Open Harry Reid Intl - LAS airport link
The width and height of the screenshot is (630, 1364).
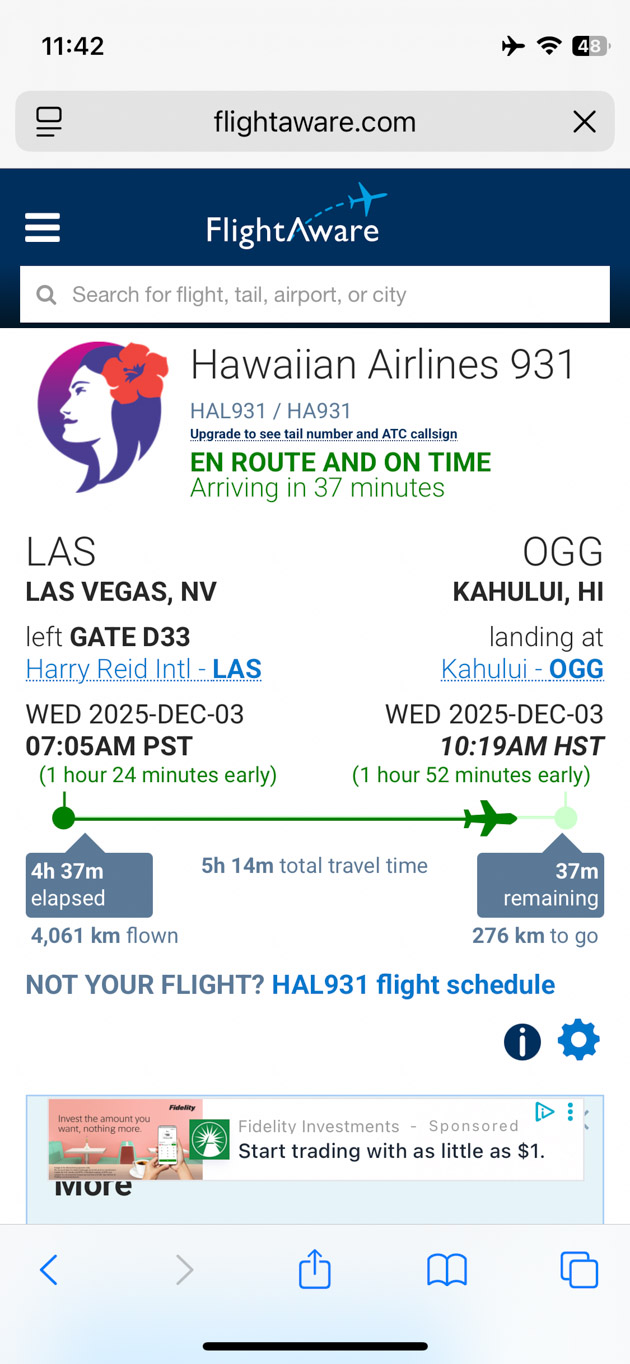(144, 669)
